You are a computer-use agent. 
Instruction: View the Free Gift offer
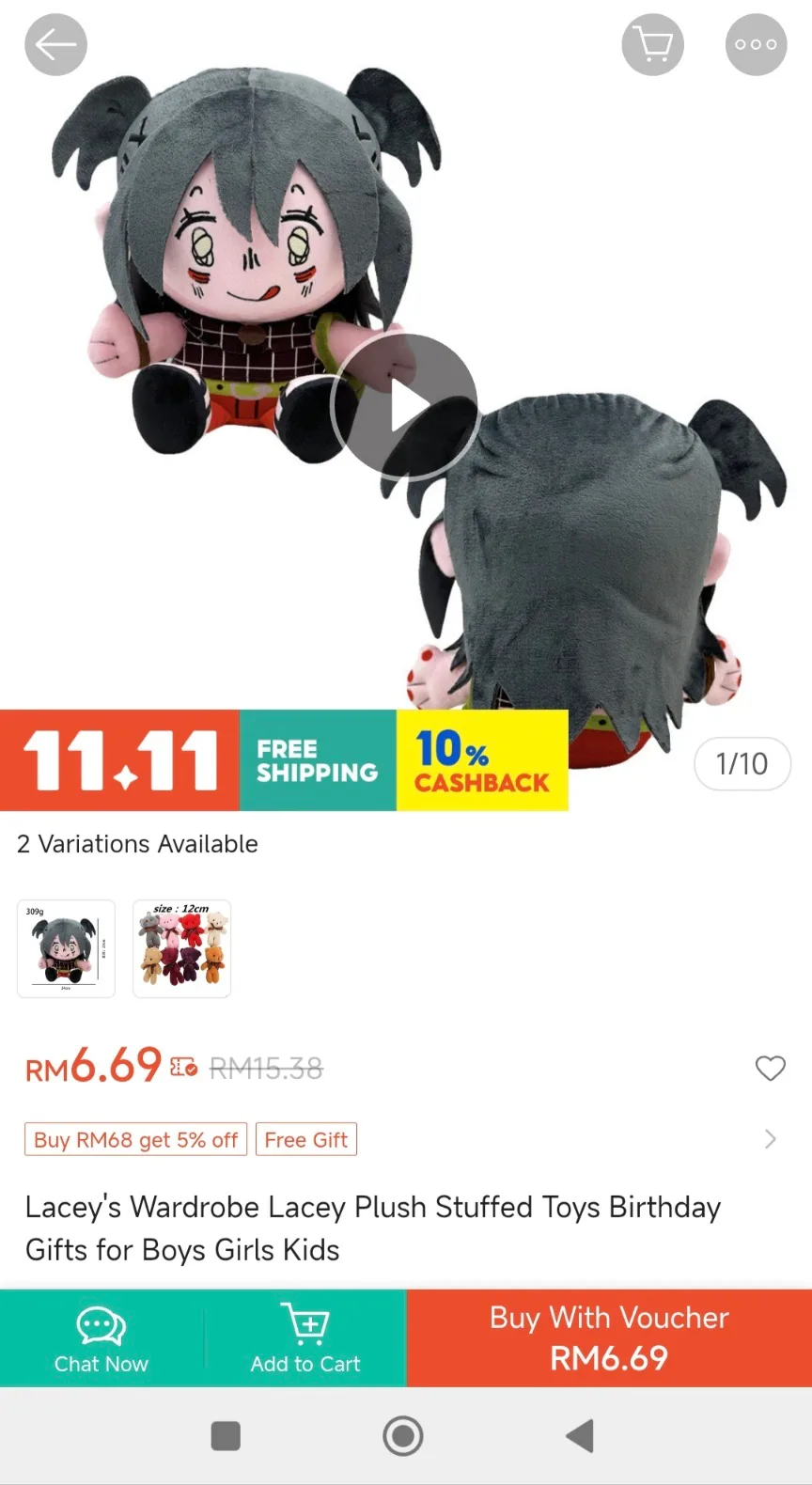coord(305,1139)
